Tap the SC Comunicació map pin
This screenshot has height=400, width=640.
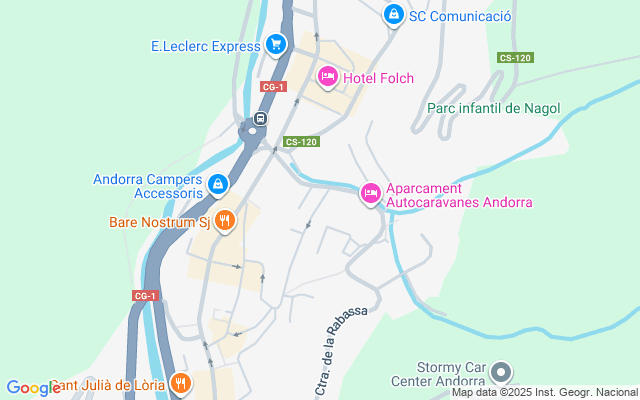click(394, 15)
